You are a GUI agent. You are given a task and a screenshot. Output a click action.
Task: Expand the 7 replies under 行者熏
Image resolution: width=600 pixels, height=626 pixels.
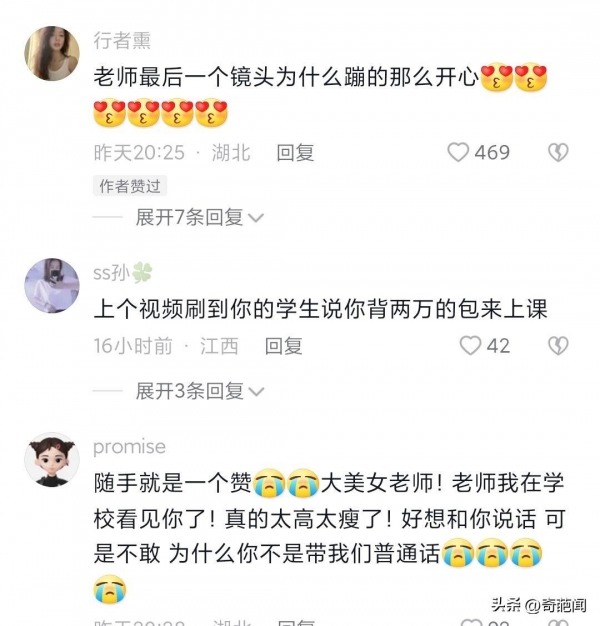click(199, 217)
